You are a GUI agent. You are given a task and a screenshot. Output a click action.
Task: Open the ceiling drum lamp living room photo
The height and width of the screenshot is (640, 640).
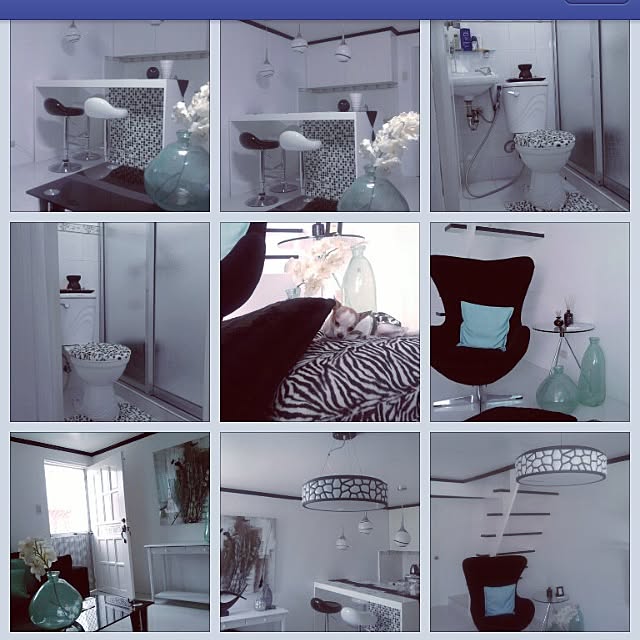click(x=320, y=532)
